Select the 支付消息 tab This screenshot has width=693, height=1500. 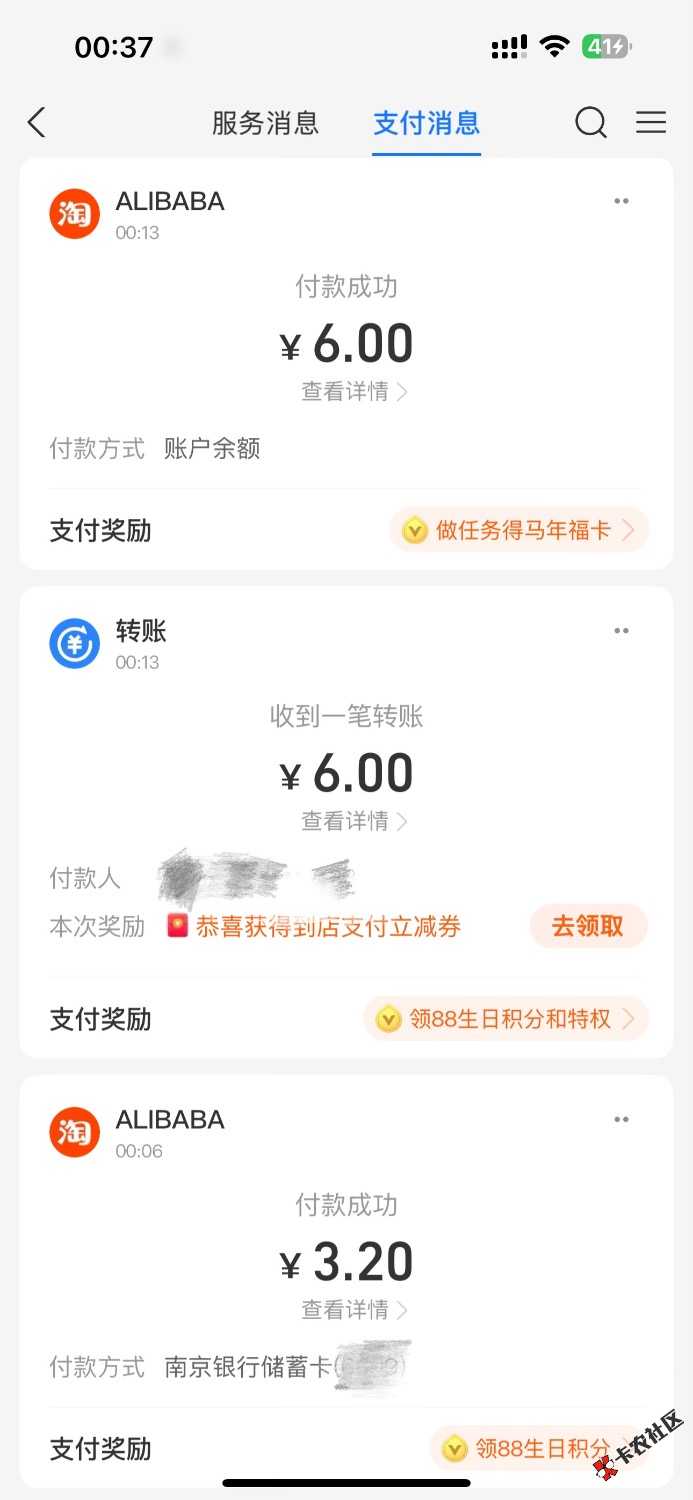pos(426,123)
